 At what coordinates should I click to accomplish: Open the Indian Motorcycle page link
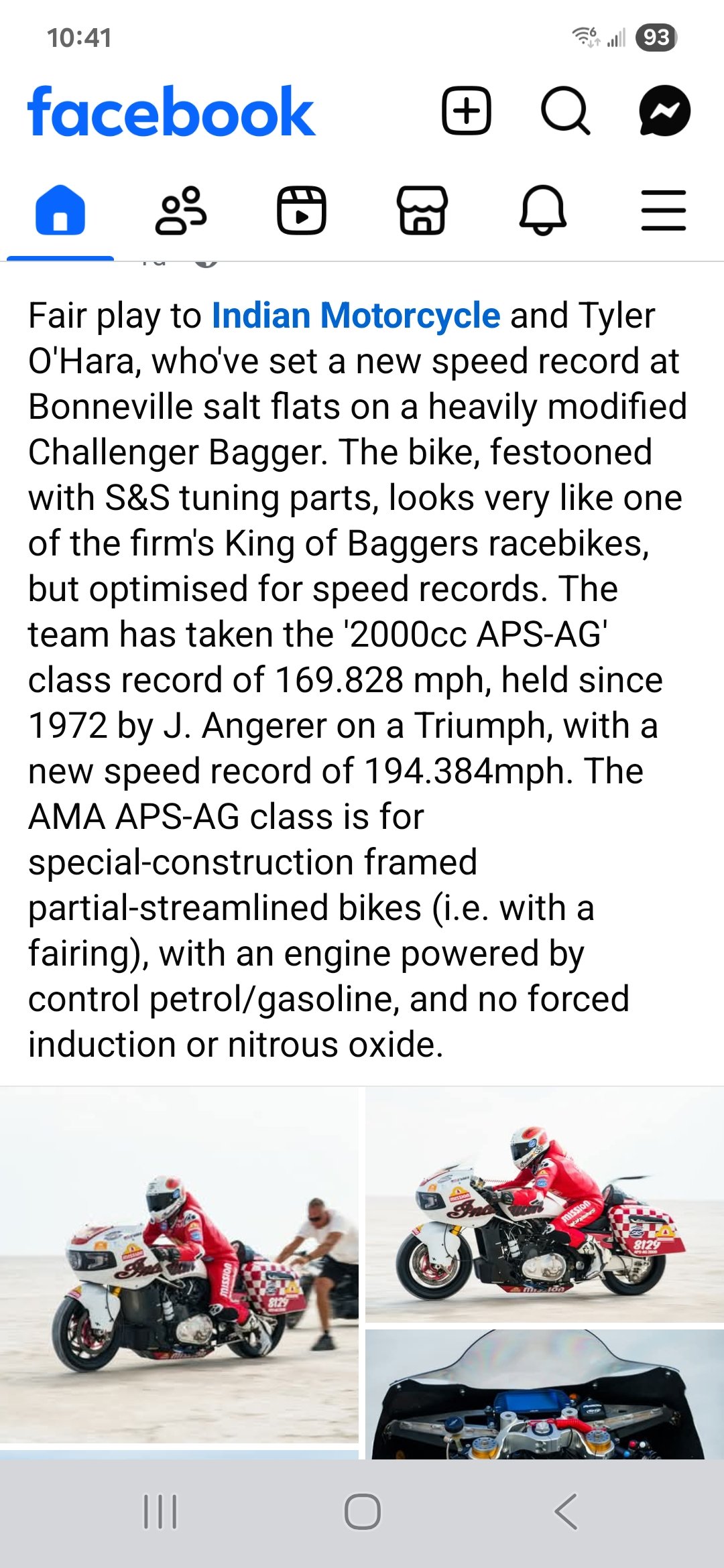click(356, 315)
